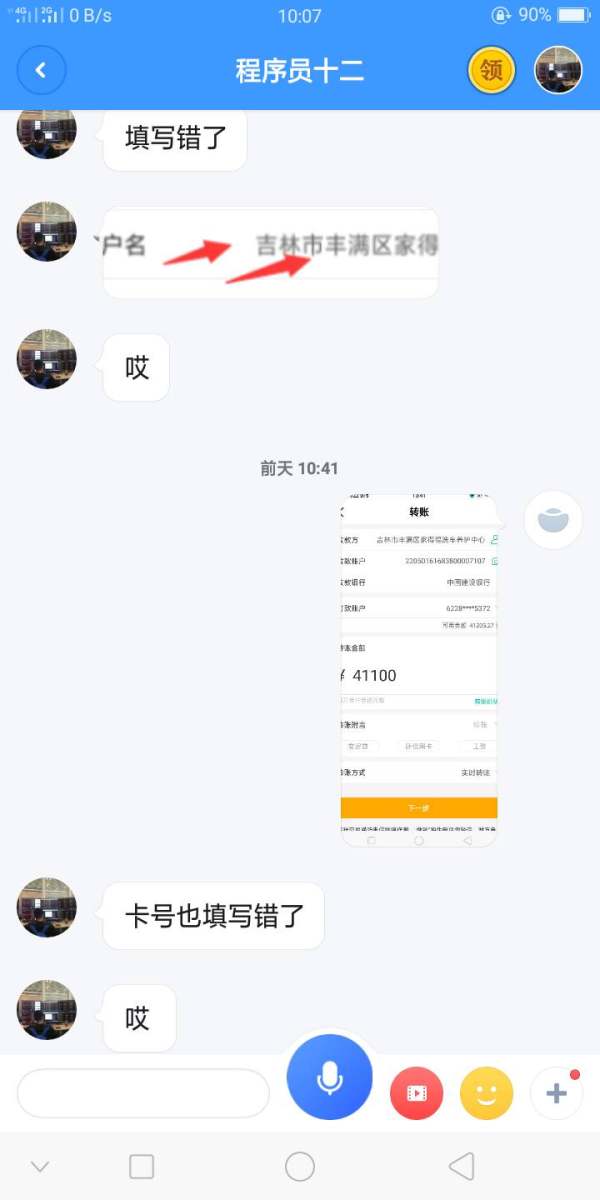
Task: Open recent apps with the square button
Action: [142, 1166]
